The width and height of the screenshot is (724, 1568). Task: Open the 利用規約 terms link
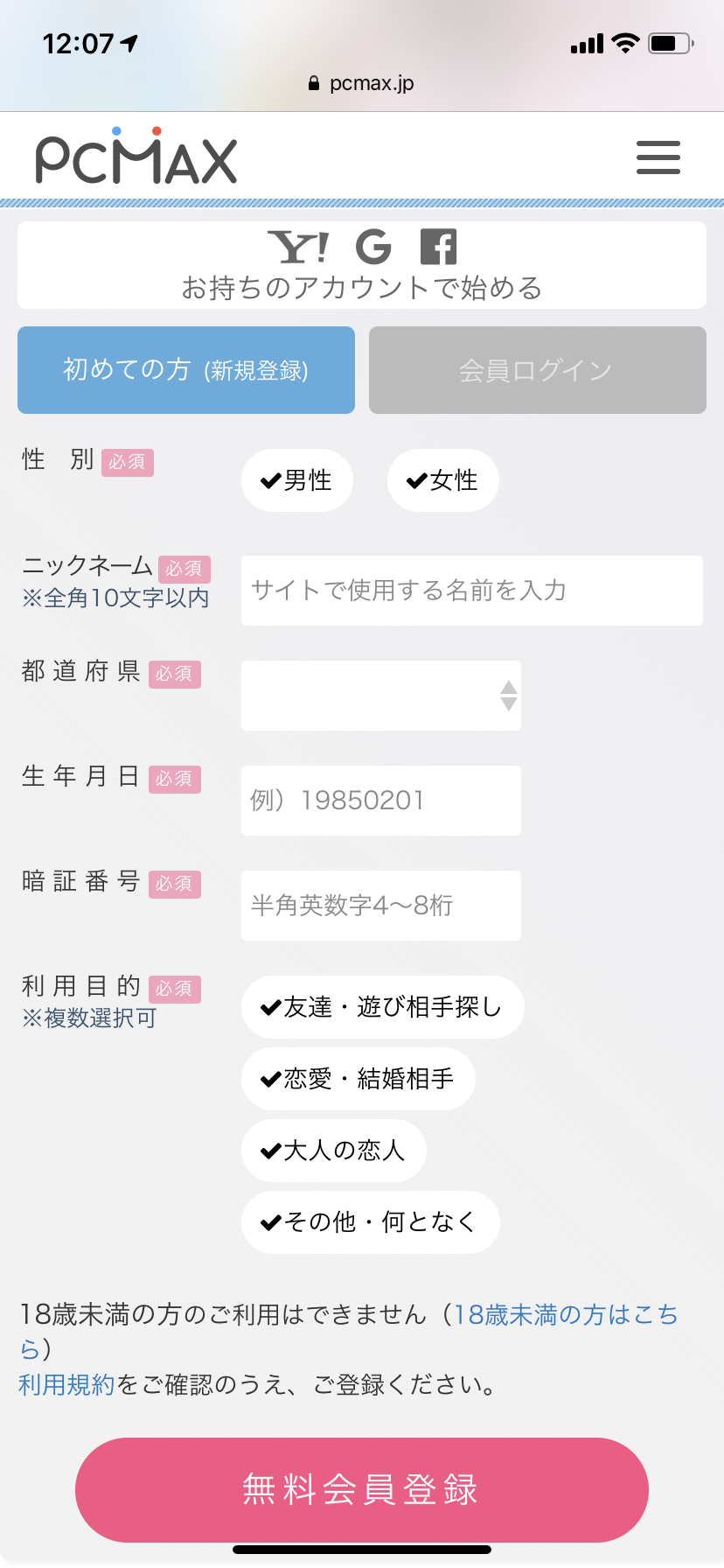coord(67,1384)
